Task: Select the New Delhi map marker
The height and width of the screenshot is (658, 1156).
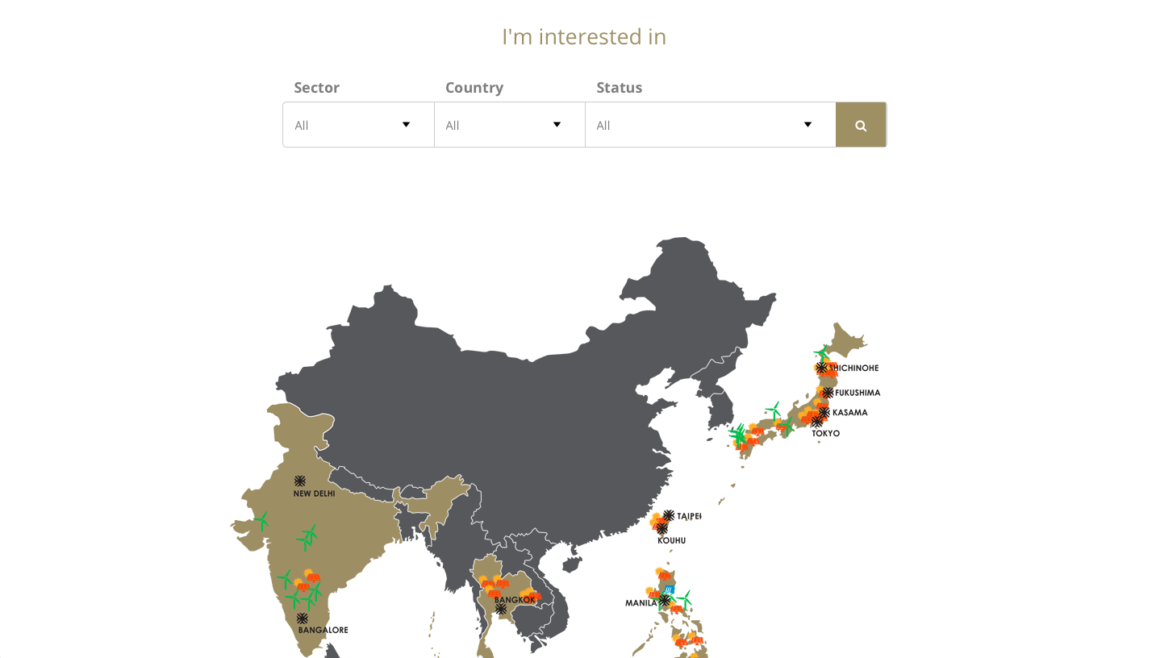Action: click(x=300, y=481)
